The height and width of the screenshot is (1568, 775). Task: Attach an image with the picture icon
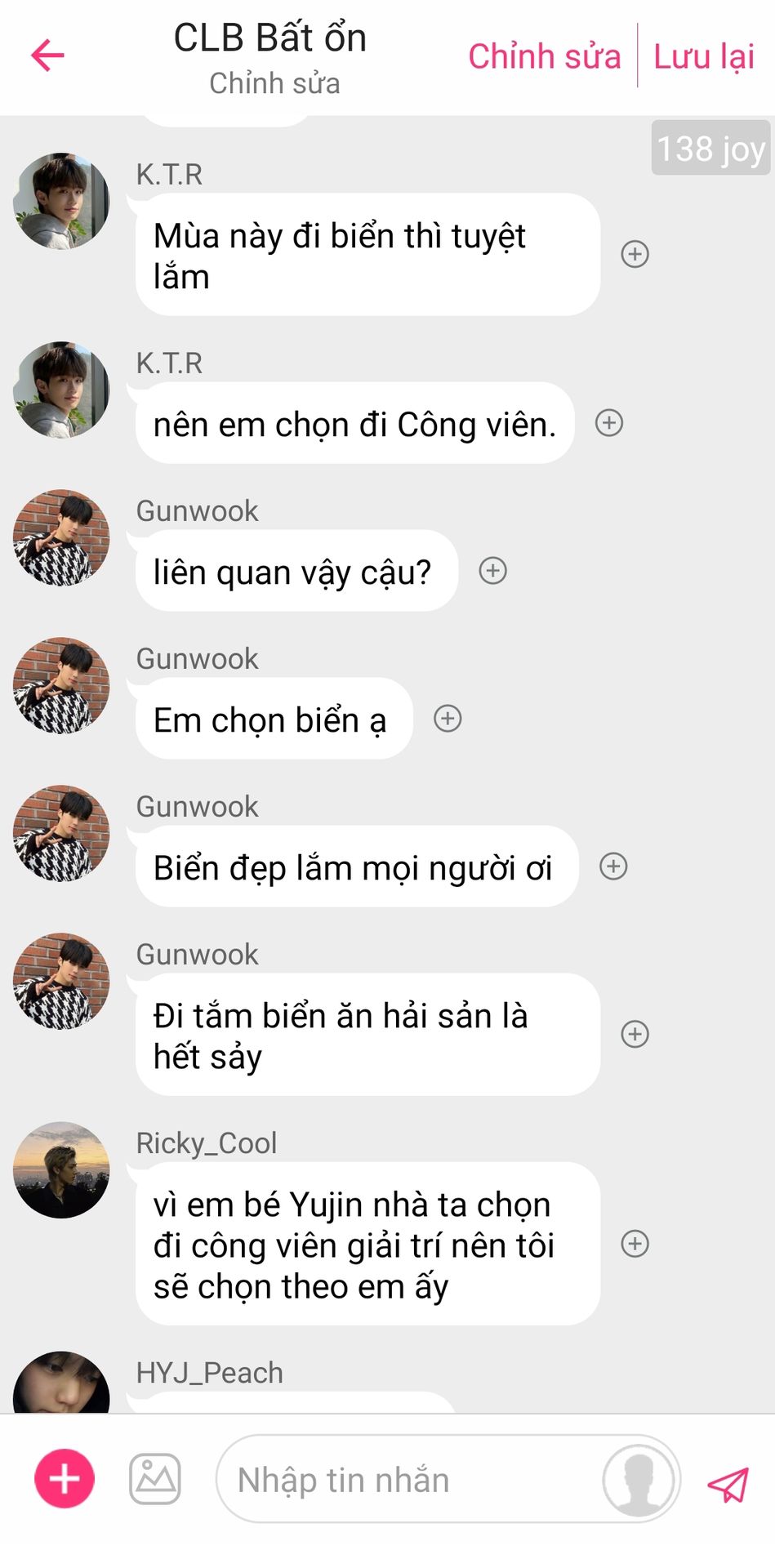tap(155, 1479)
